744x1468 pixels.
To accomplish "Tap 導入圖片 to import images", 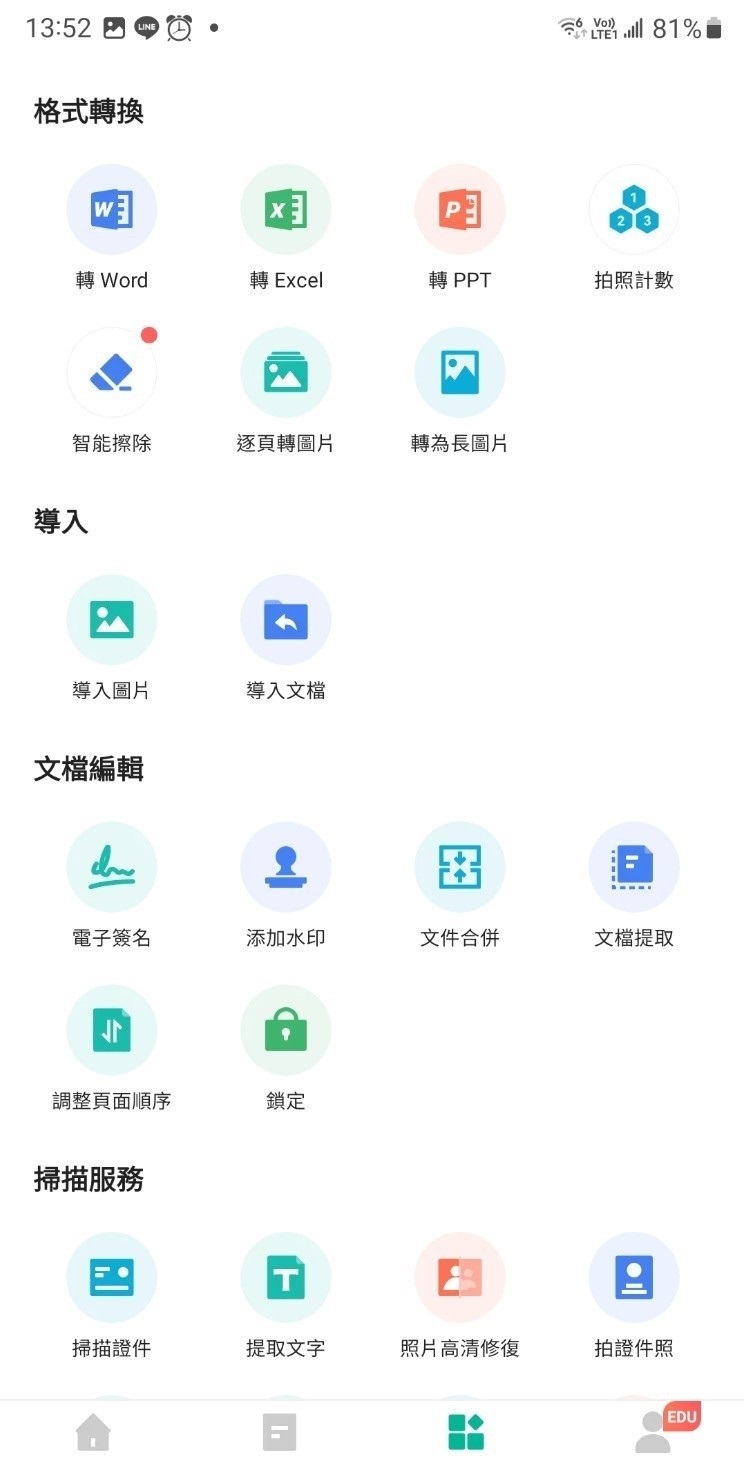I will pos(112,620).
